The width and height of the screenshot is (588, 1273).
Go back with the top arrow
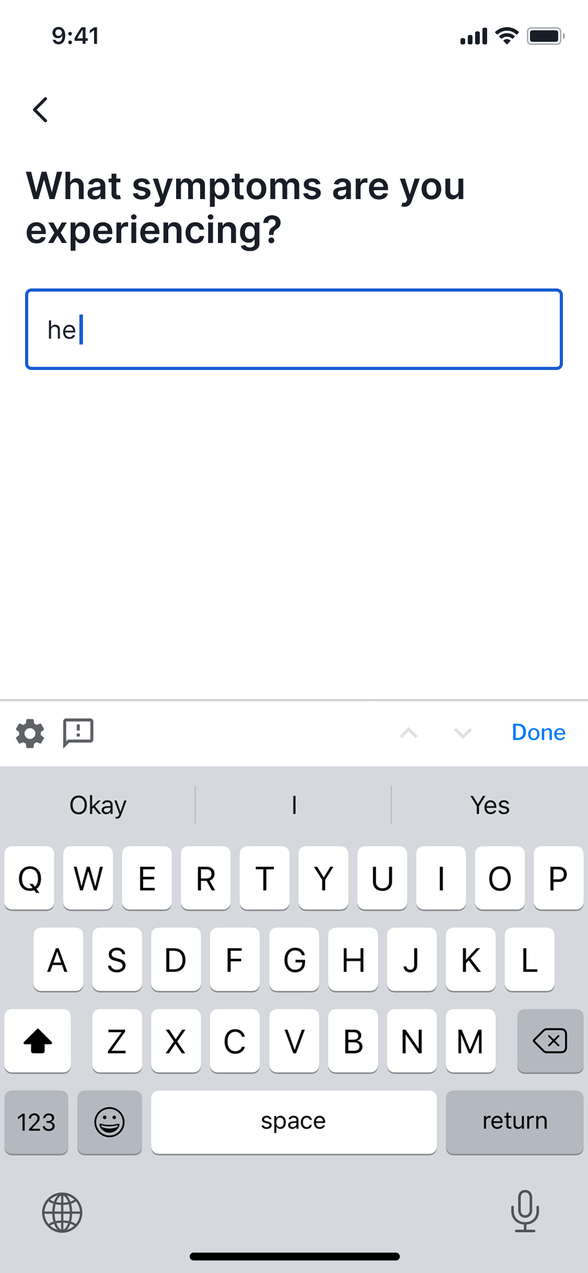tap(40, 110)
